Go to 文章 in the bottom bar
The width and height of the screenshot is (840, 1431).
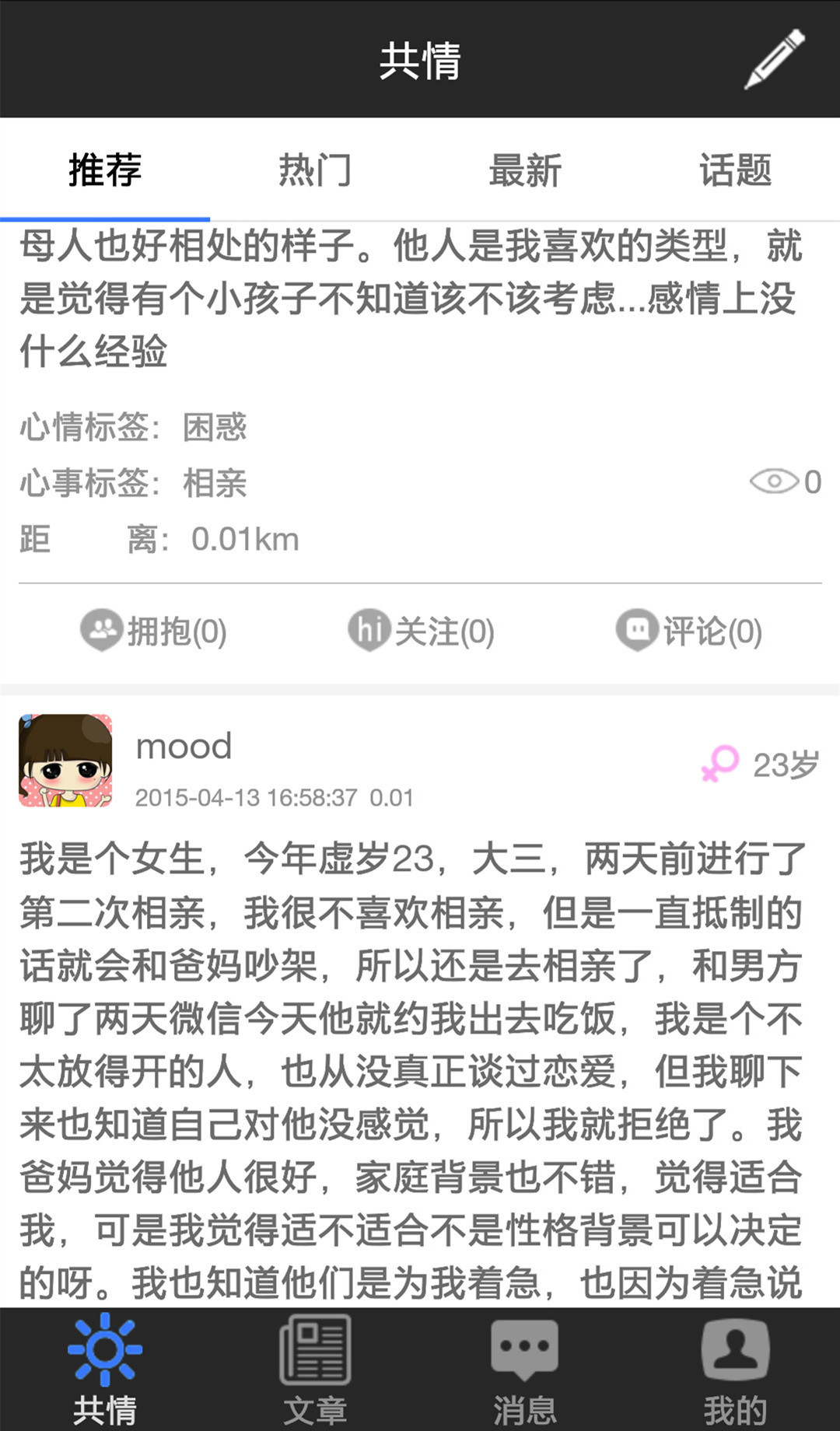coord(315,1370)
